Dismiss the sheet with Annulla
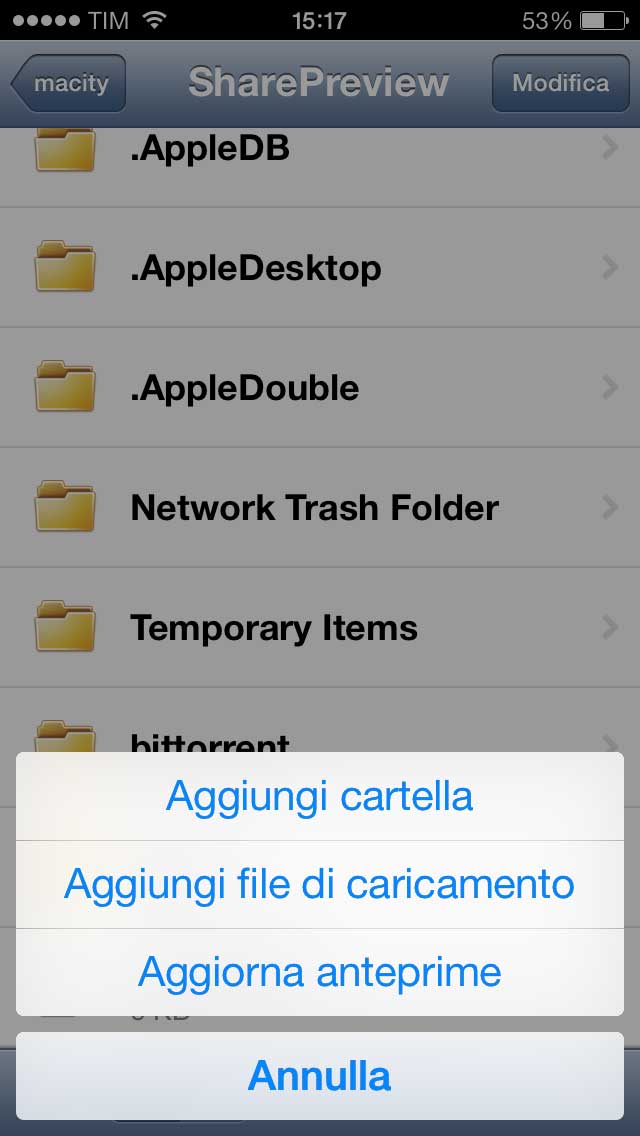 (x=320, y=1076)
